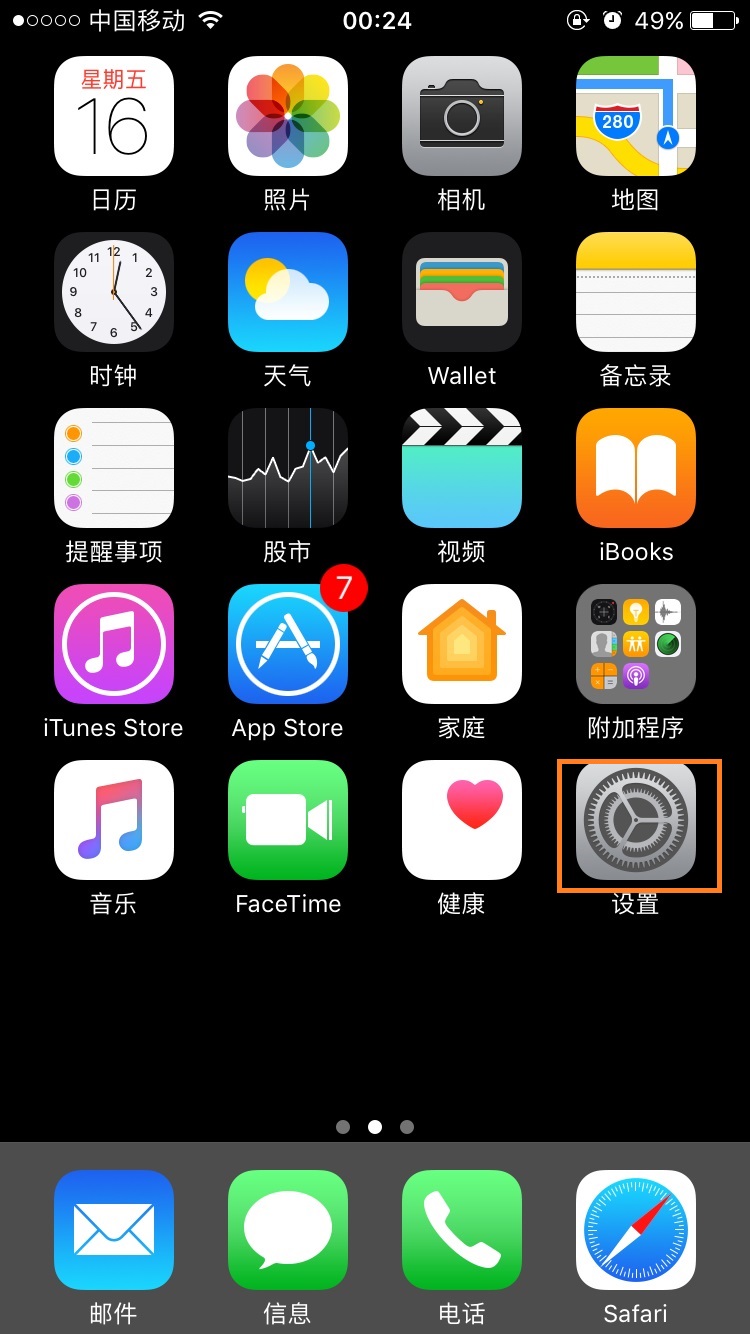The width and height of the screenshot is (750, 1334).
Task: Open the 附加程序 Extras folder
Action: click(x=635, y=643)
